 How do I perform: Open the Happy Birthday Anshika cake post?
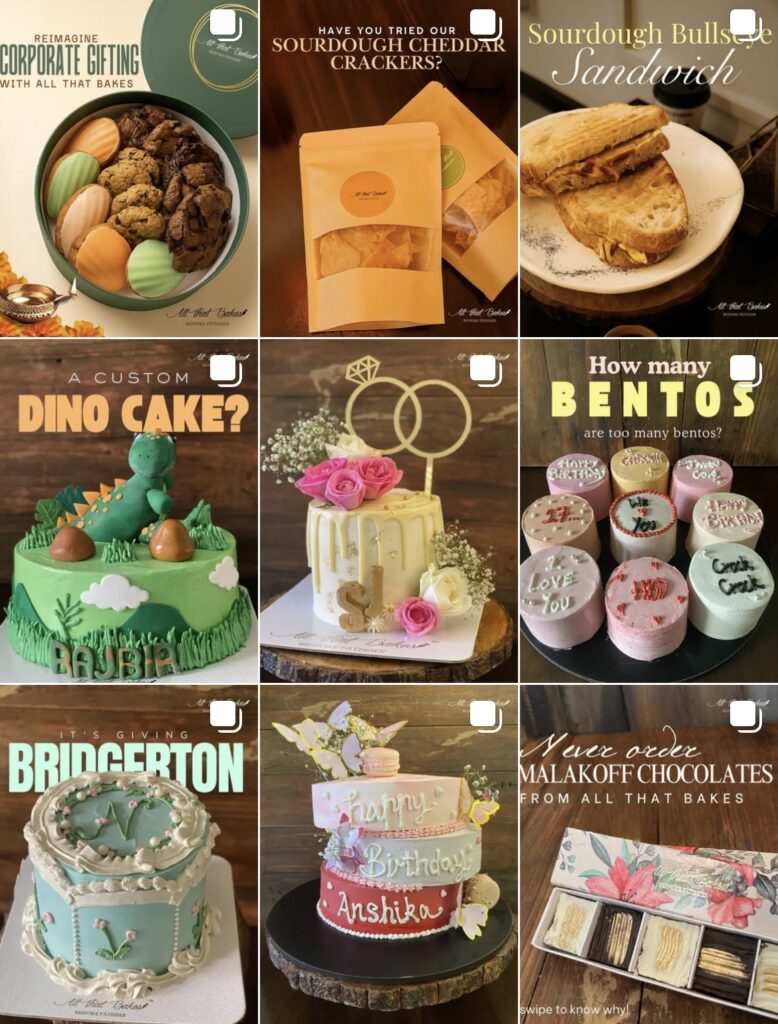point(388,856)
